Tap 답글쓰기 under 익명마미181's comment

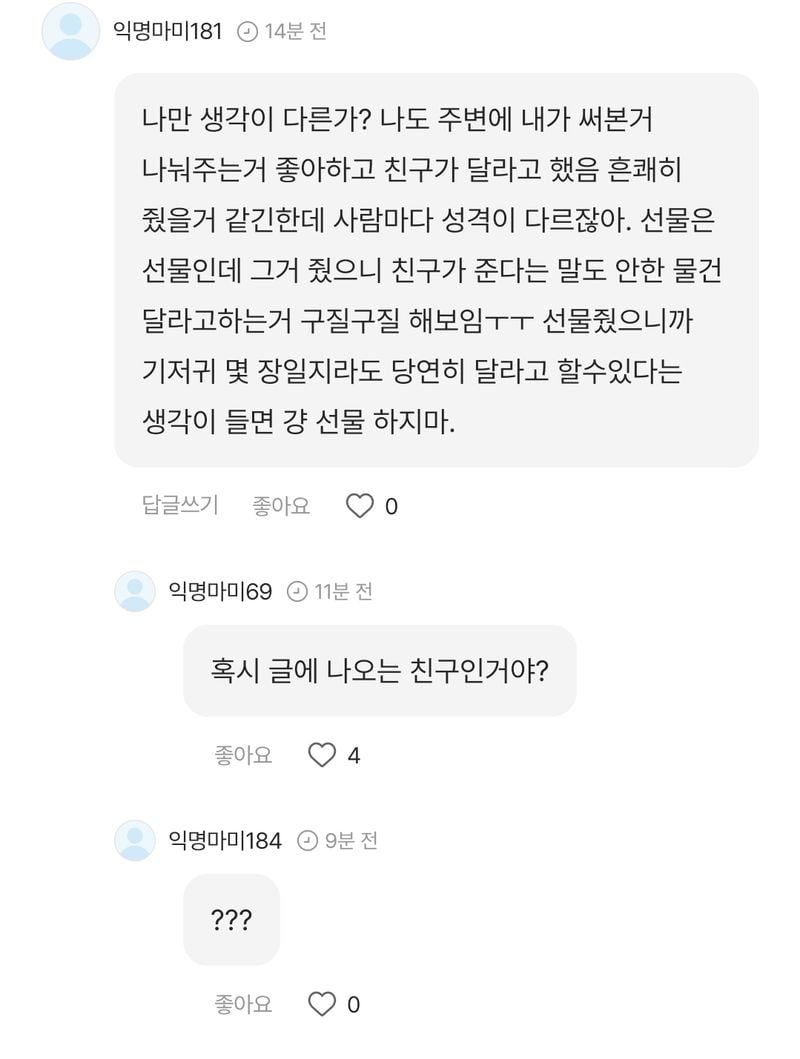click(180, 506)
